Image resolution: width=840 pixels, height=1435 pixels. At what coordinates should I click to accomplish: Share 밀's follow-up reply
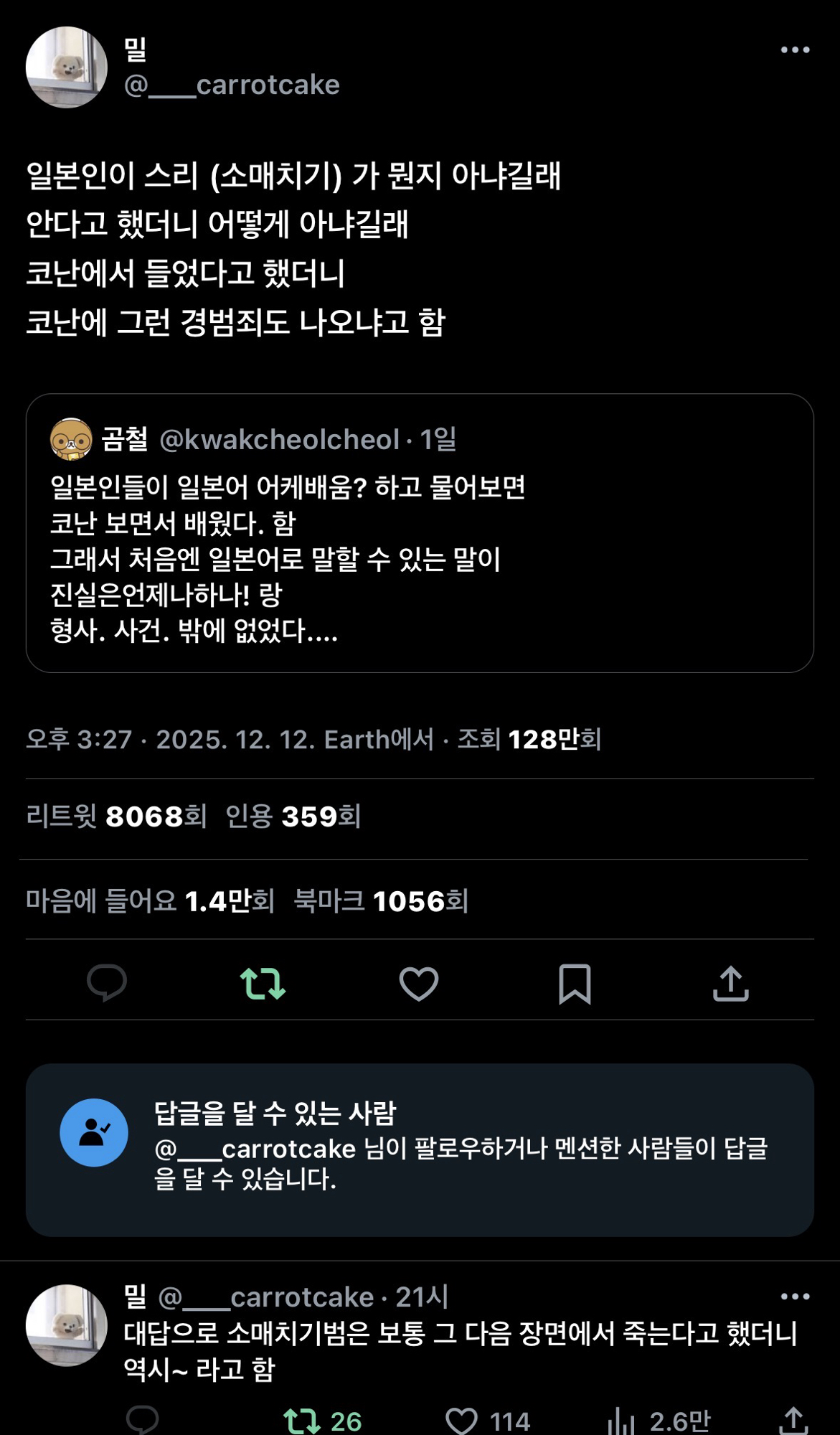(793, 1420)
